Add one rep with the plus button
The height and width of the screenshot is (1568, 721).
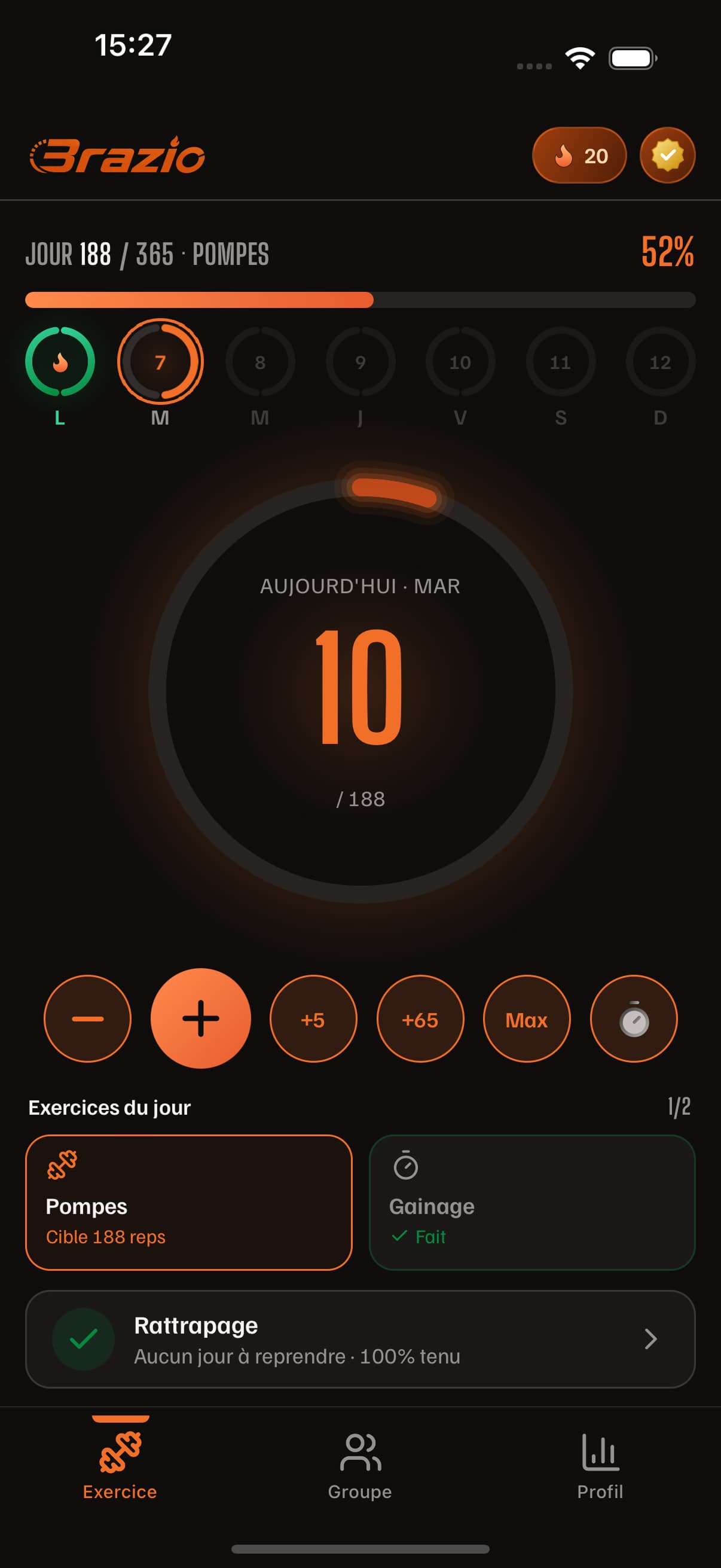tap(201, 1018)
